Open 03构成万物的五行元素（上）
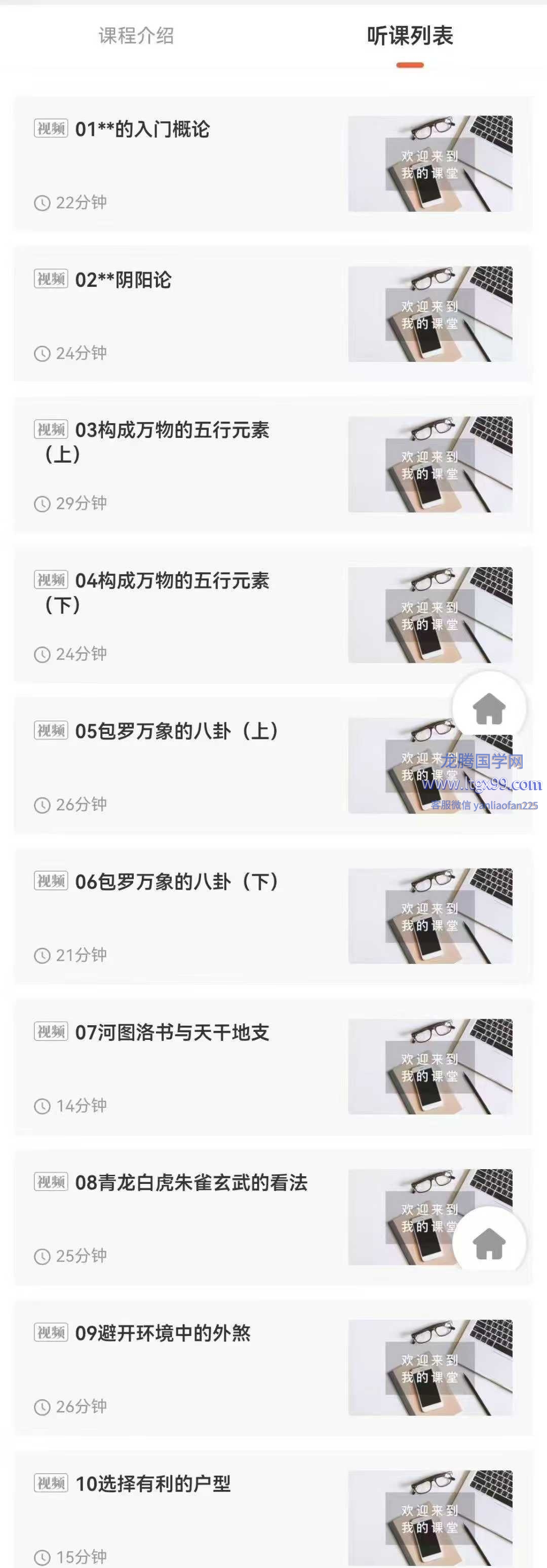 pos(172,430)
